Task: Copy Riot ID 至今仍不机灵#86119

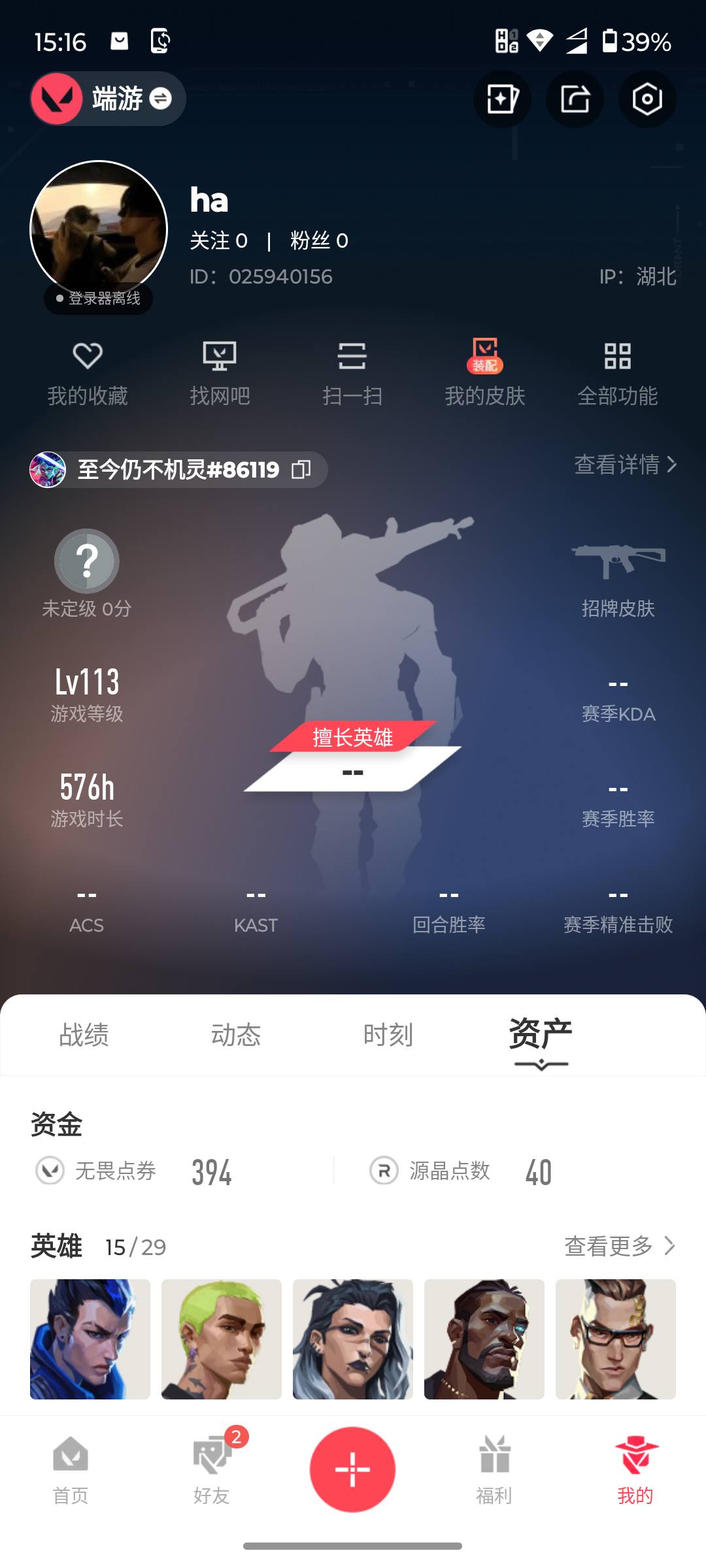Action: 301,469
